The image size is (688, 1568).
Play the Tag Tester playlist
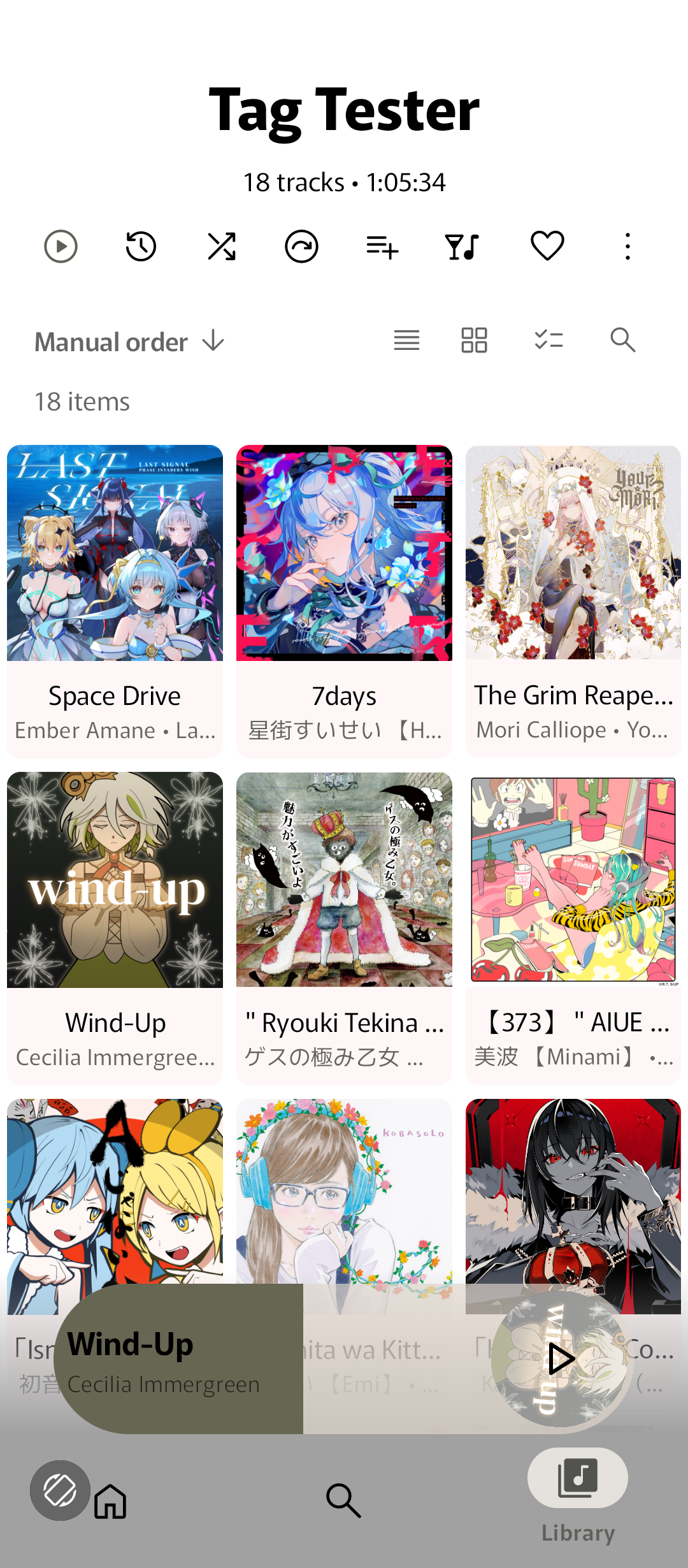click(x=61, y=246)
